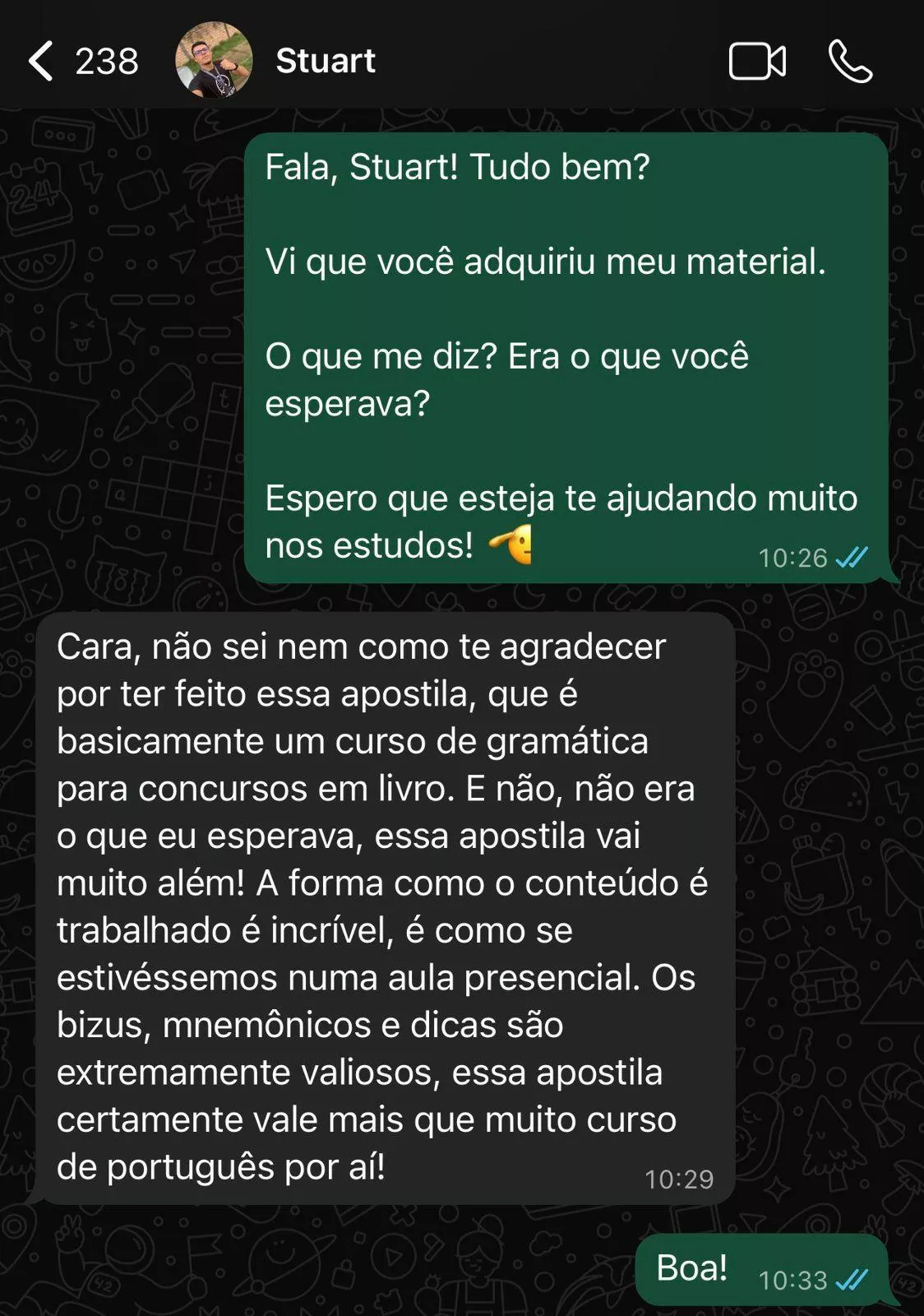Go back to the chat list
This screenshot has width=924, height=1316.
41,61
